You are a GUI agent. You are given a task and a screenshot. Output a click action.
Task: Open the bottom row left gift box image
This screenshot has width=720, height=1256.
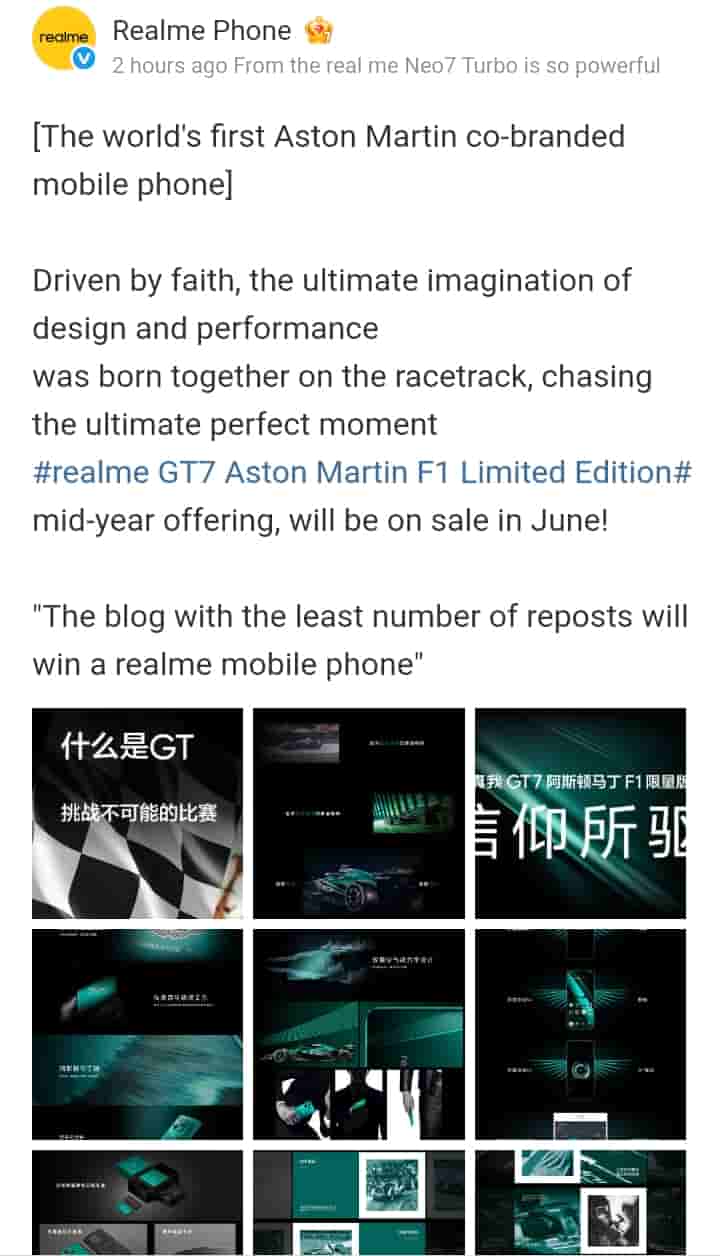(138, 1202)
